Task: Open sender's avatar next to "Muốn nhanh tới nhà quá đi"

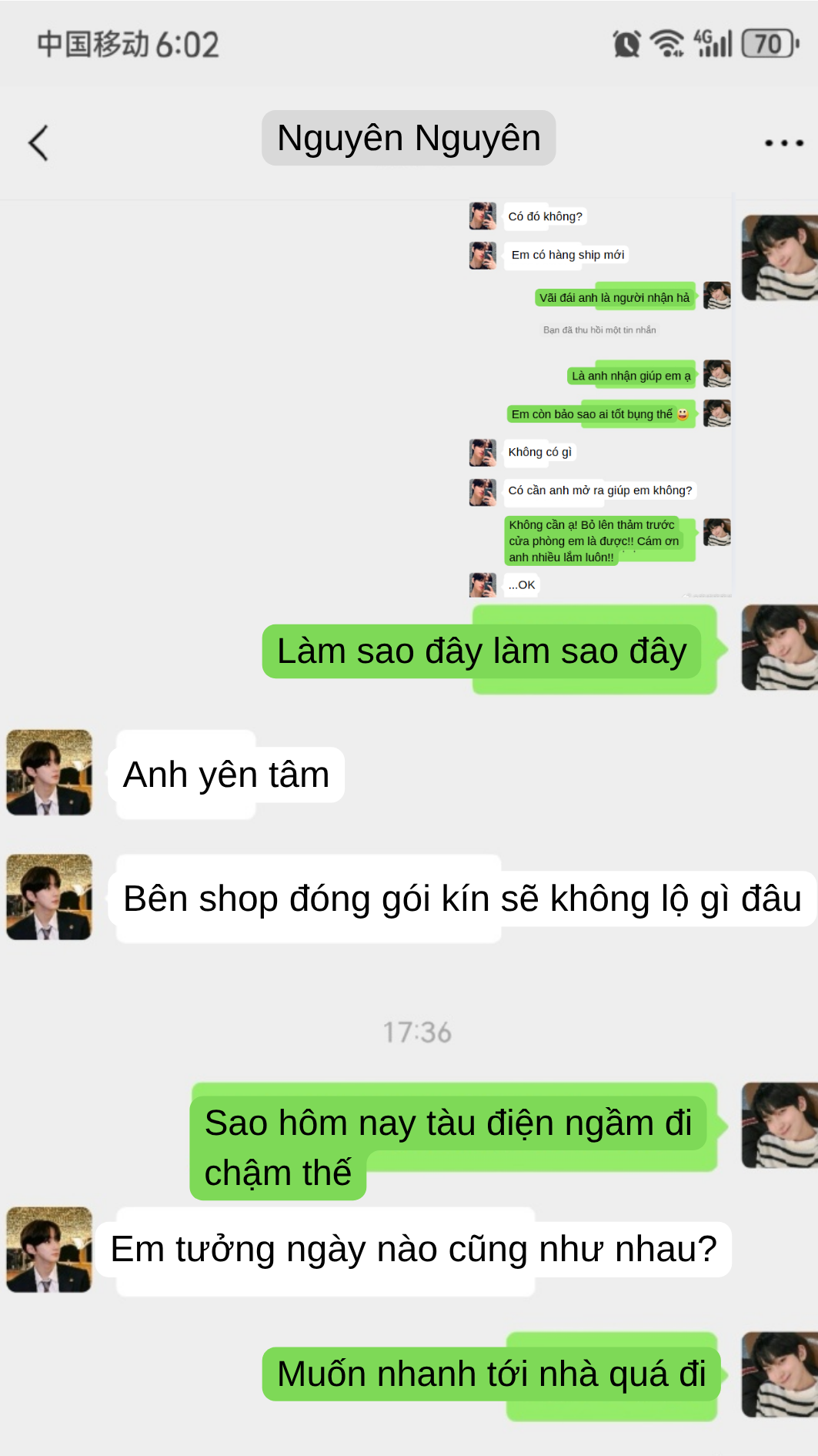Action: point(780,1374)
